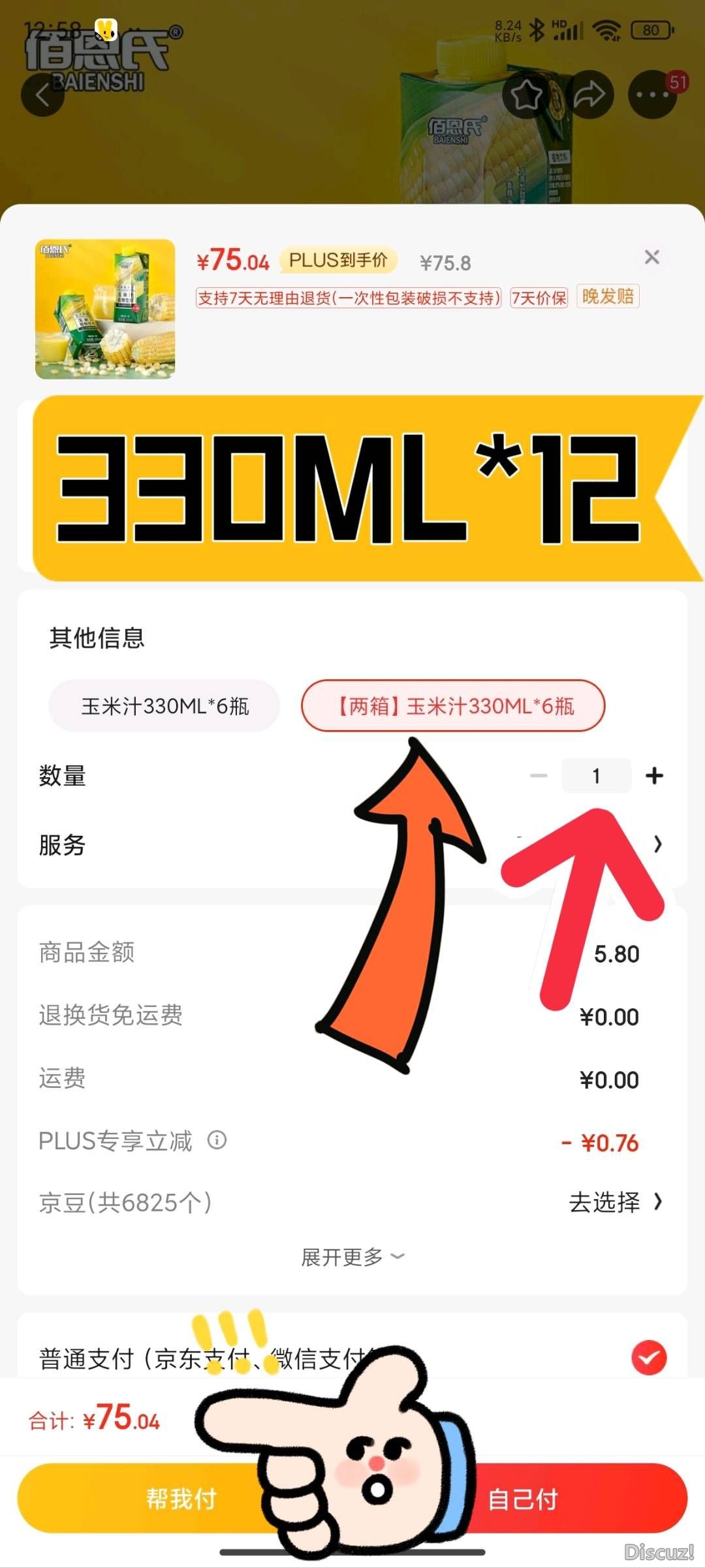Select 普通支付 payment method
This screenshot has width=705, height=1568.
click(648, 1358)
